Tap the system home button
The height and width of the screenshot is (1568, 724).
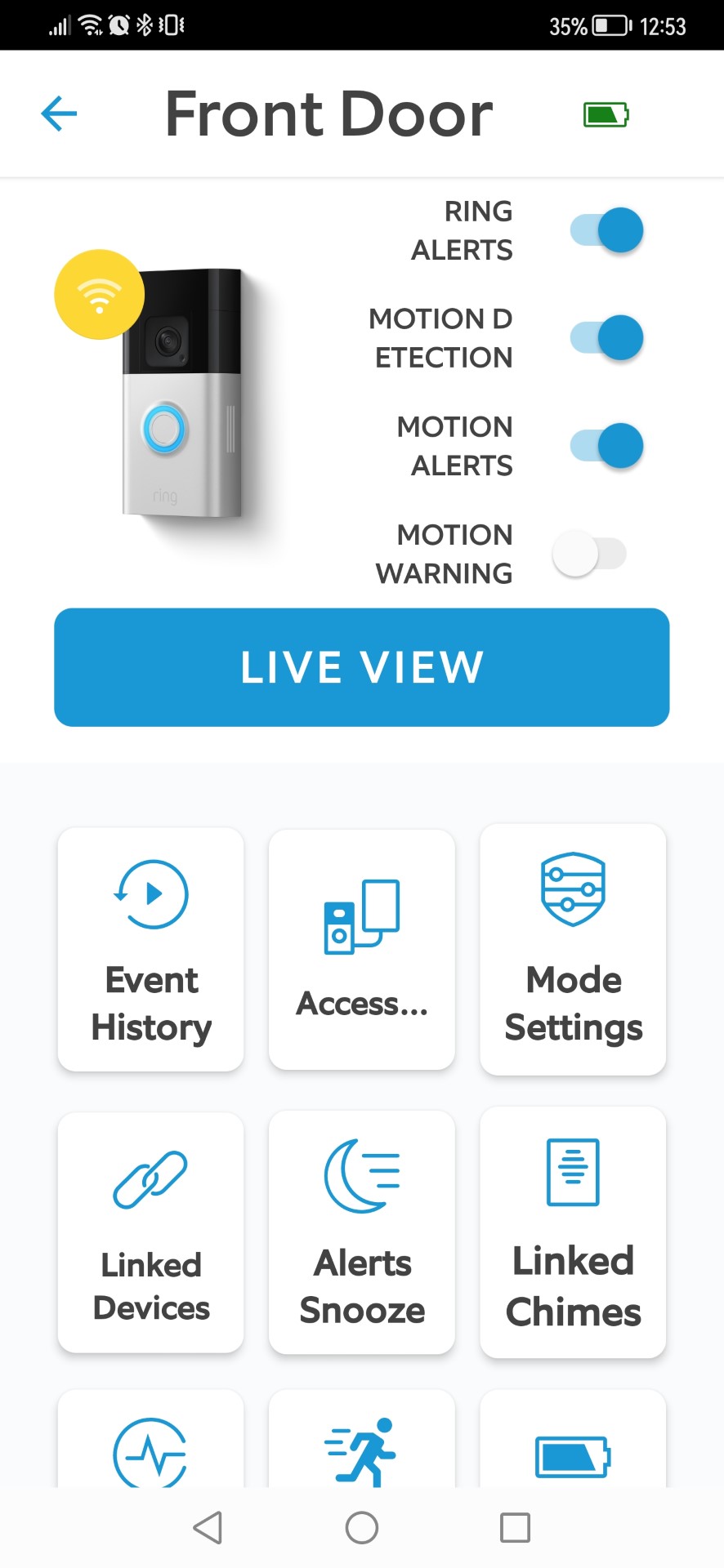[x=362, y=1527]
